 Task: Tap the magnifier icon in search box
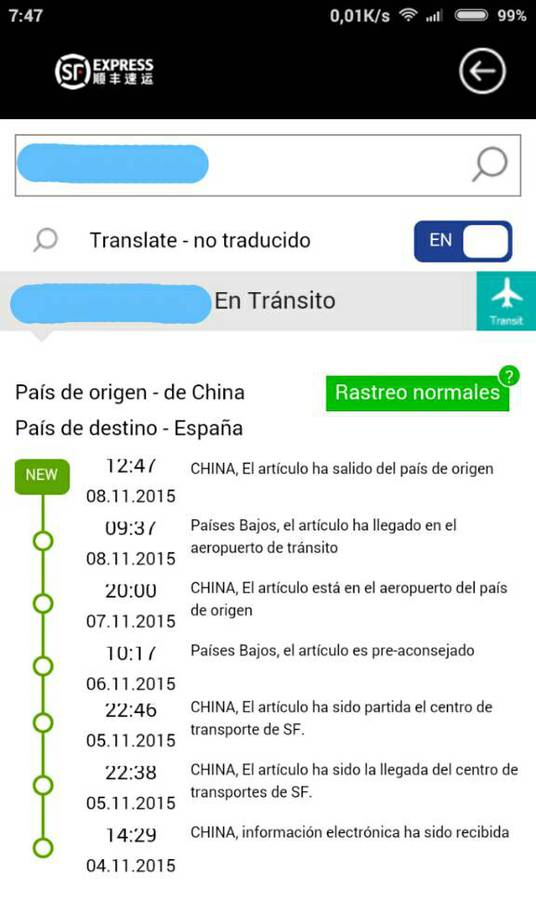click(490, 164)
